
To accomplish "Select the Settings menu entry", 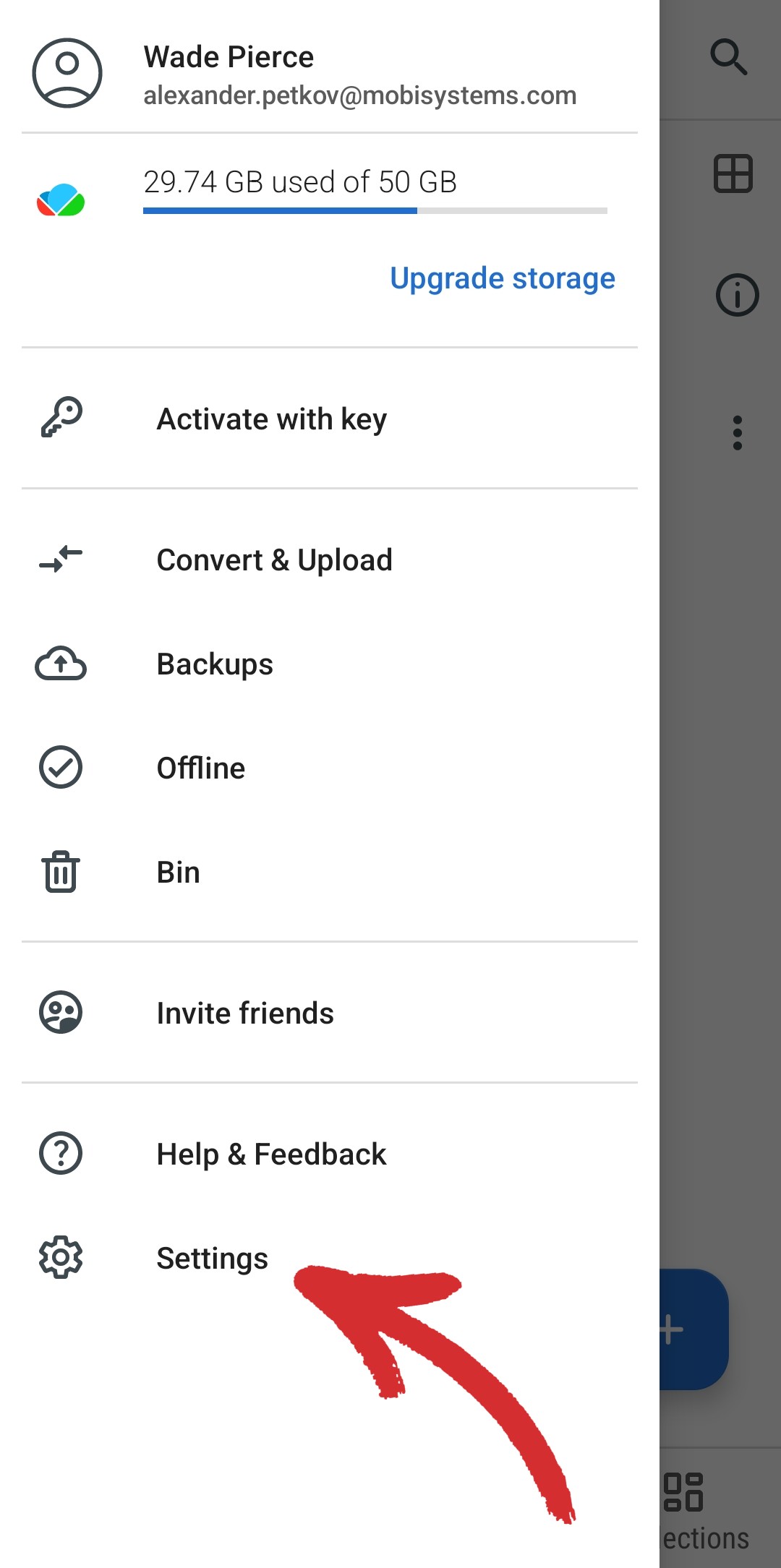I will (x=212, y=1258).
